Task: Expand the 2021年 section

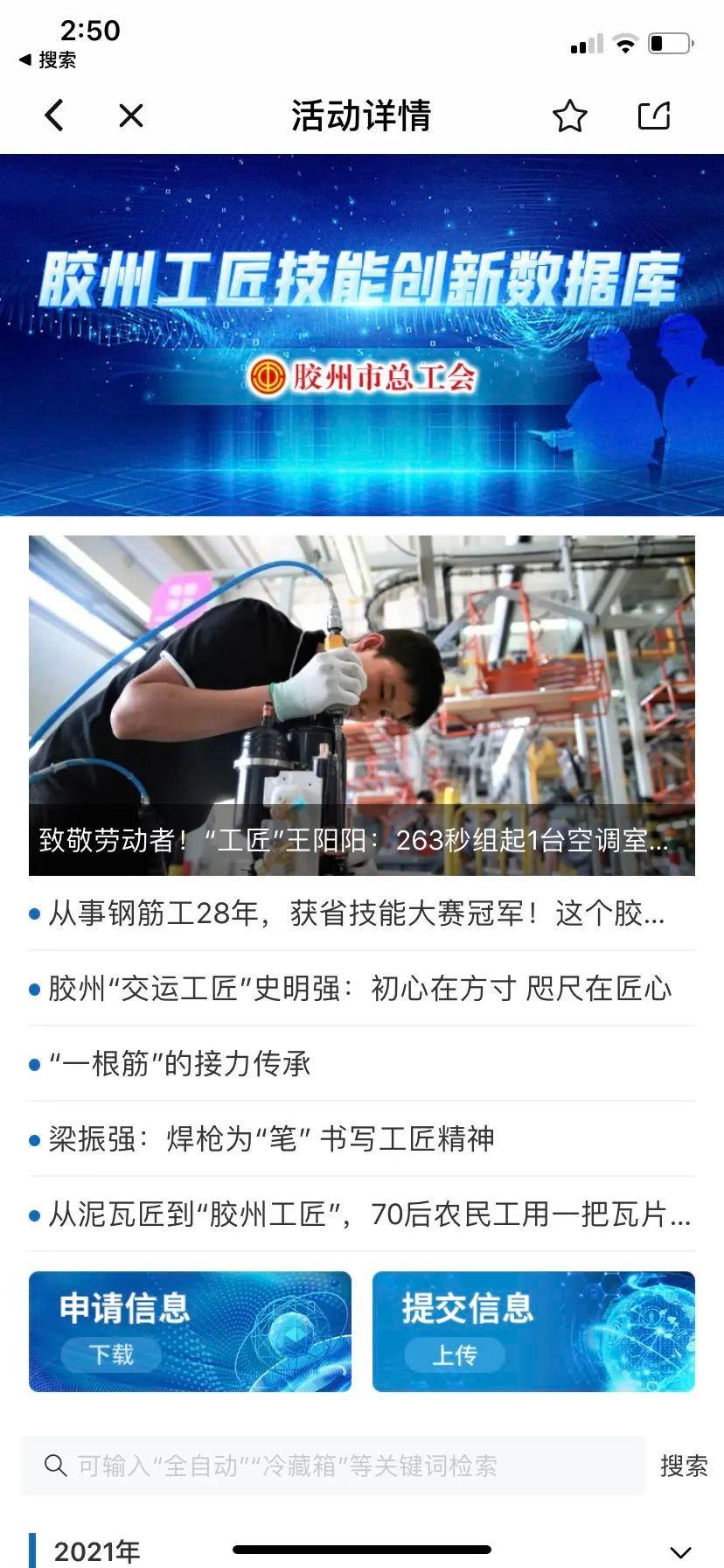Action: point(679,1551)
